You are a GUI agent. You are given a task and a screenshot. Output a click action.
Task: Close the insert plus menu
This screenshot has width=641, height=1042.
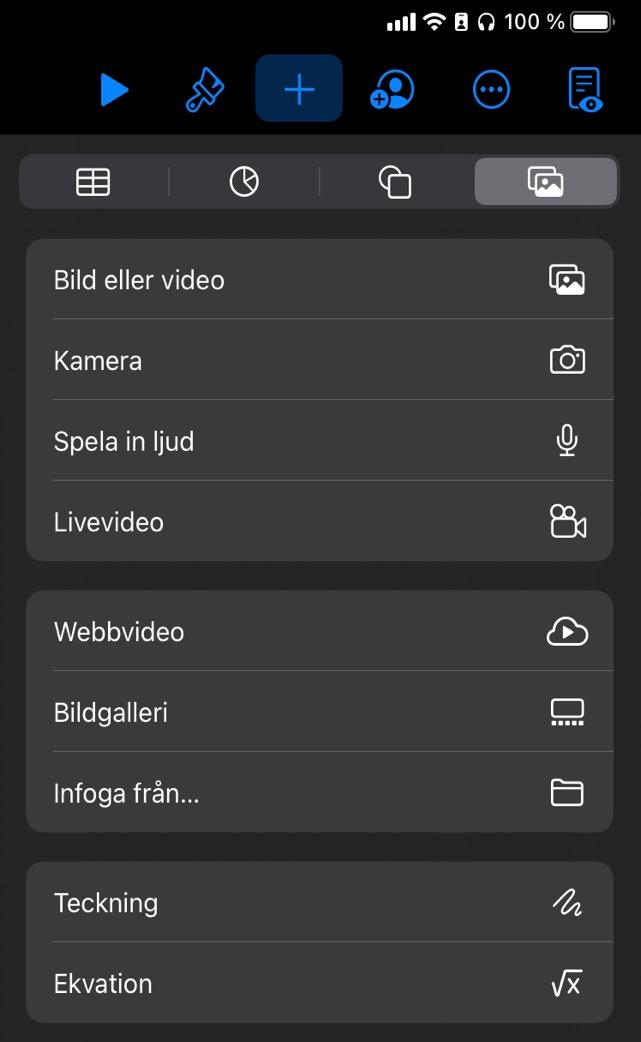tap(299, 89)
